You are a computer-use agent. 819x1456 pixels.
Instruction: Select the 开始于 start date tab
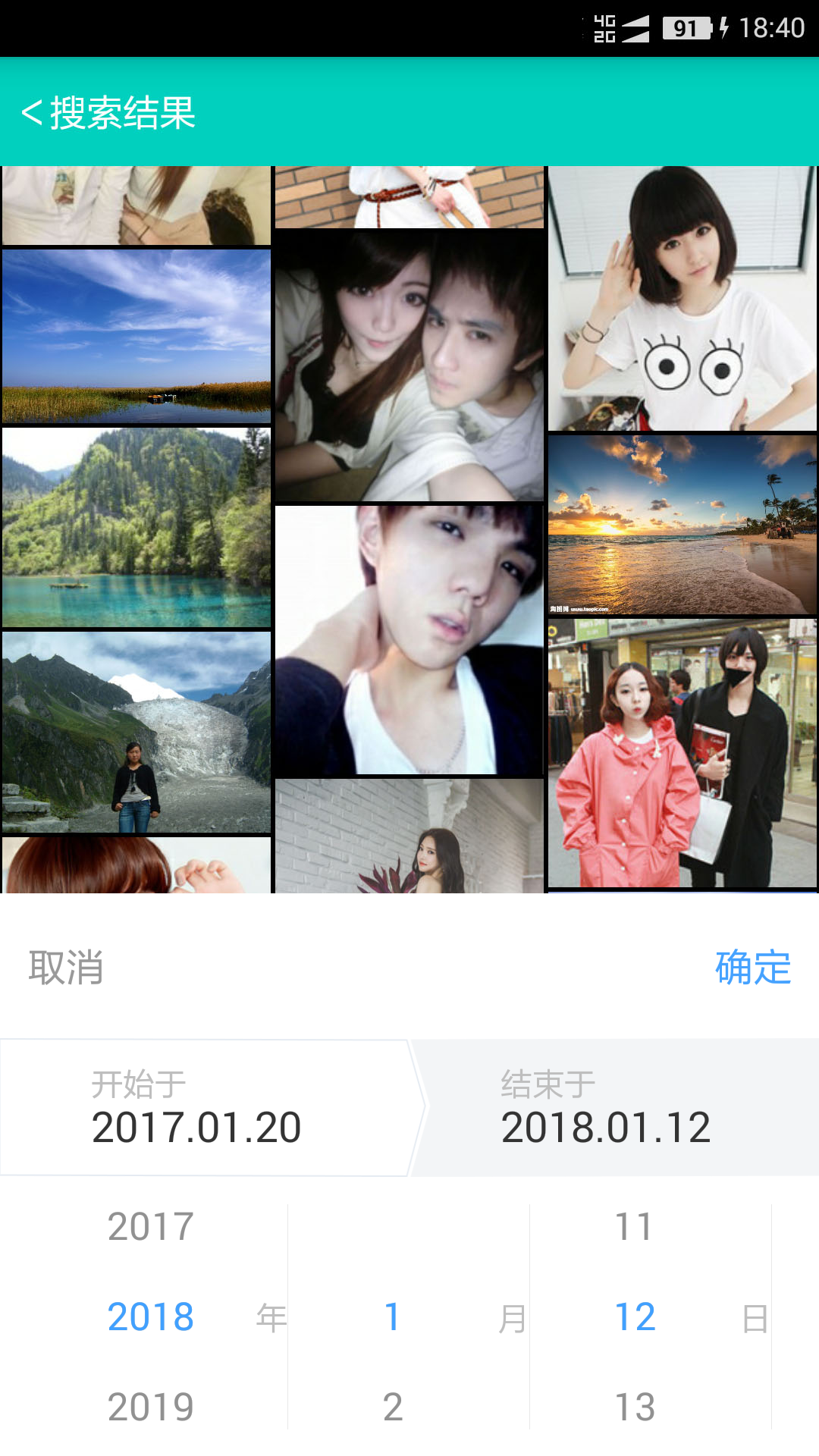[x=205, y=1108]
